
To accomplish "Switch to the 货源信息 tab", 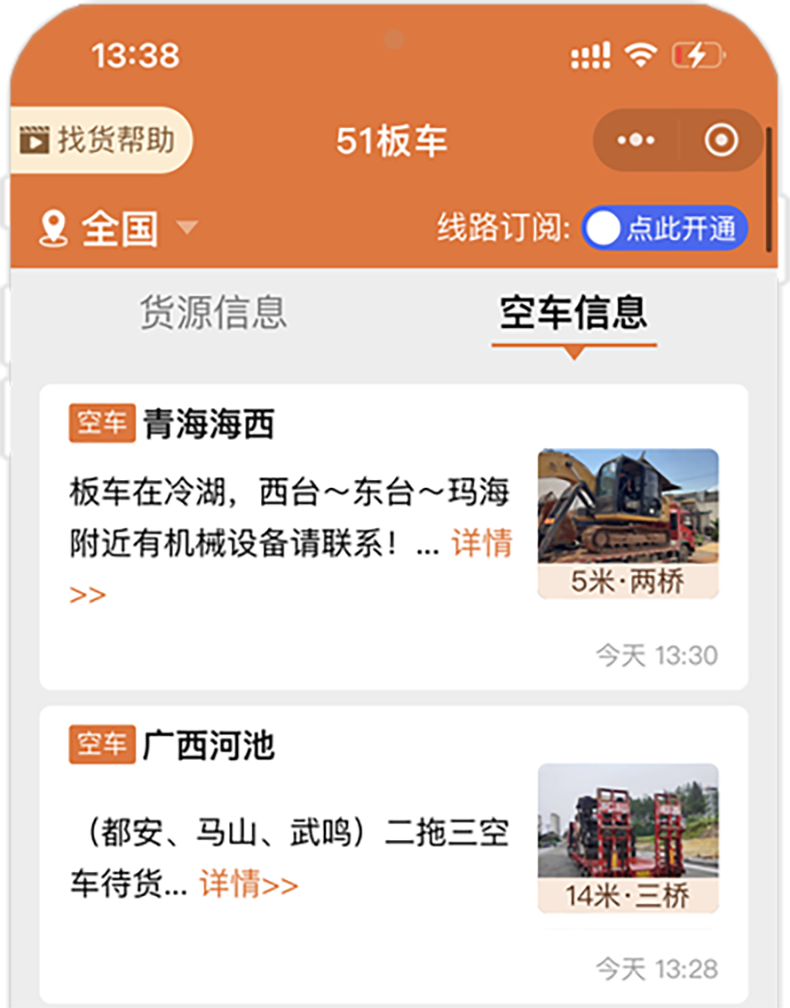I will click(x=213, y=312).
